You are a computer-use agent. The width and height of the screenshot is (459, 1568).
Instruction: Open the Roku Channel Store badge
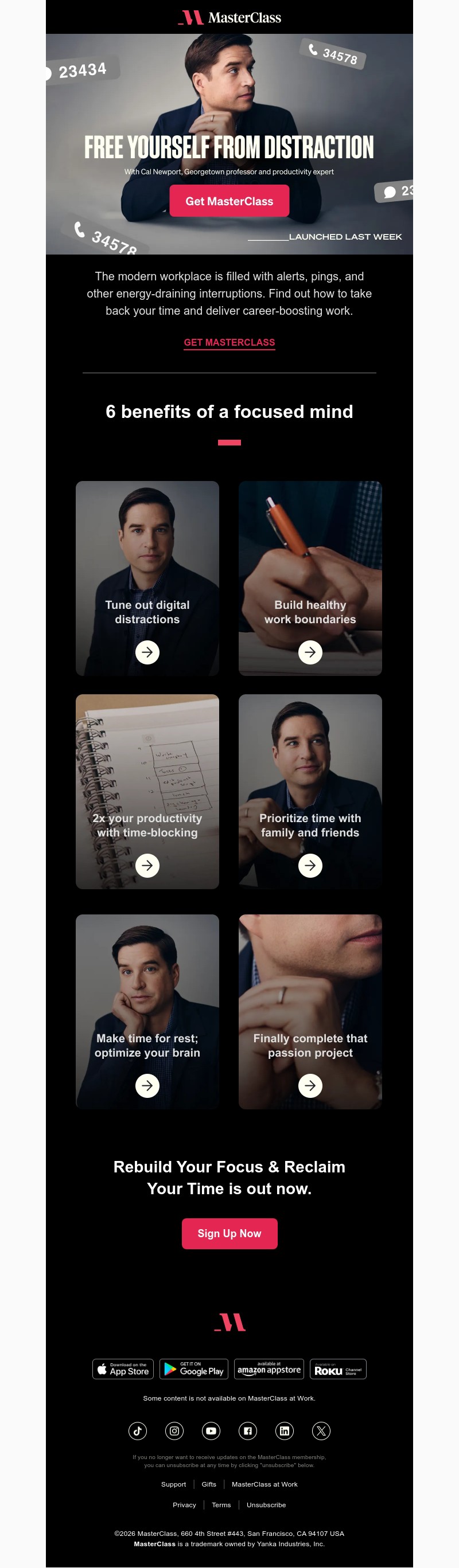[338, 1369]
